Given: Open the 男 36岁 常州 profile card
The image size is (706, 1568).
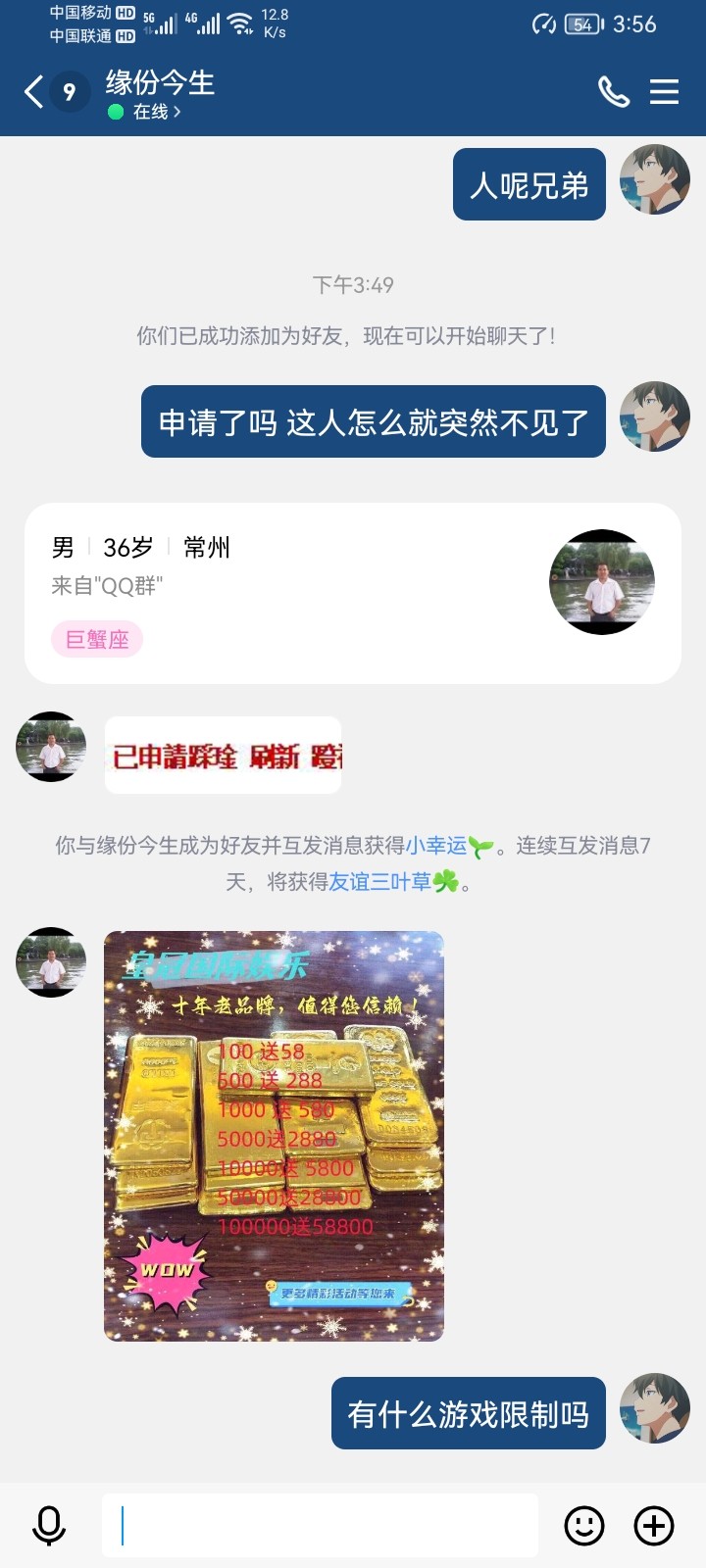Looking at the screenshot, I should [x=352, y=593].
